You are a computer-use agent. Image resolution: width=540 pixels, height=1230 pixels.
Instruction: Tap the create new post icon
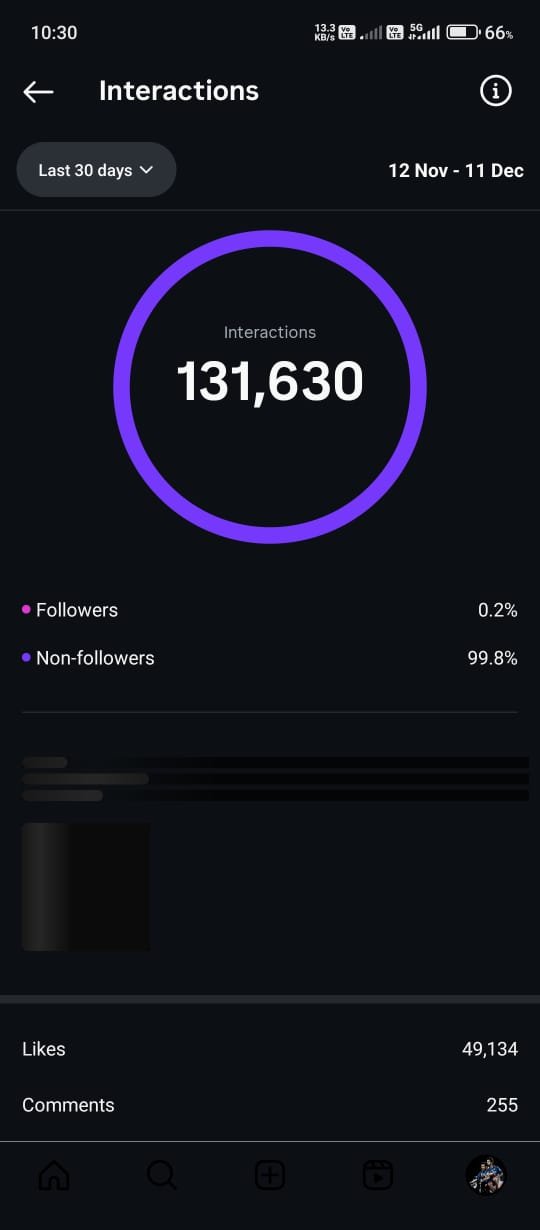coord(270,1175)
